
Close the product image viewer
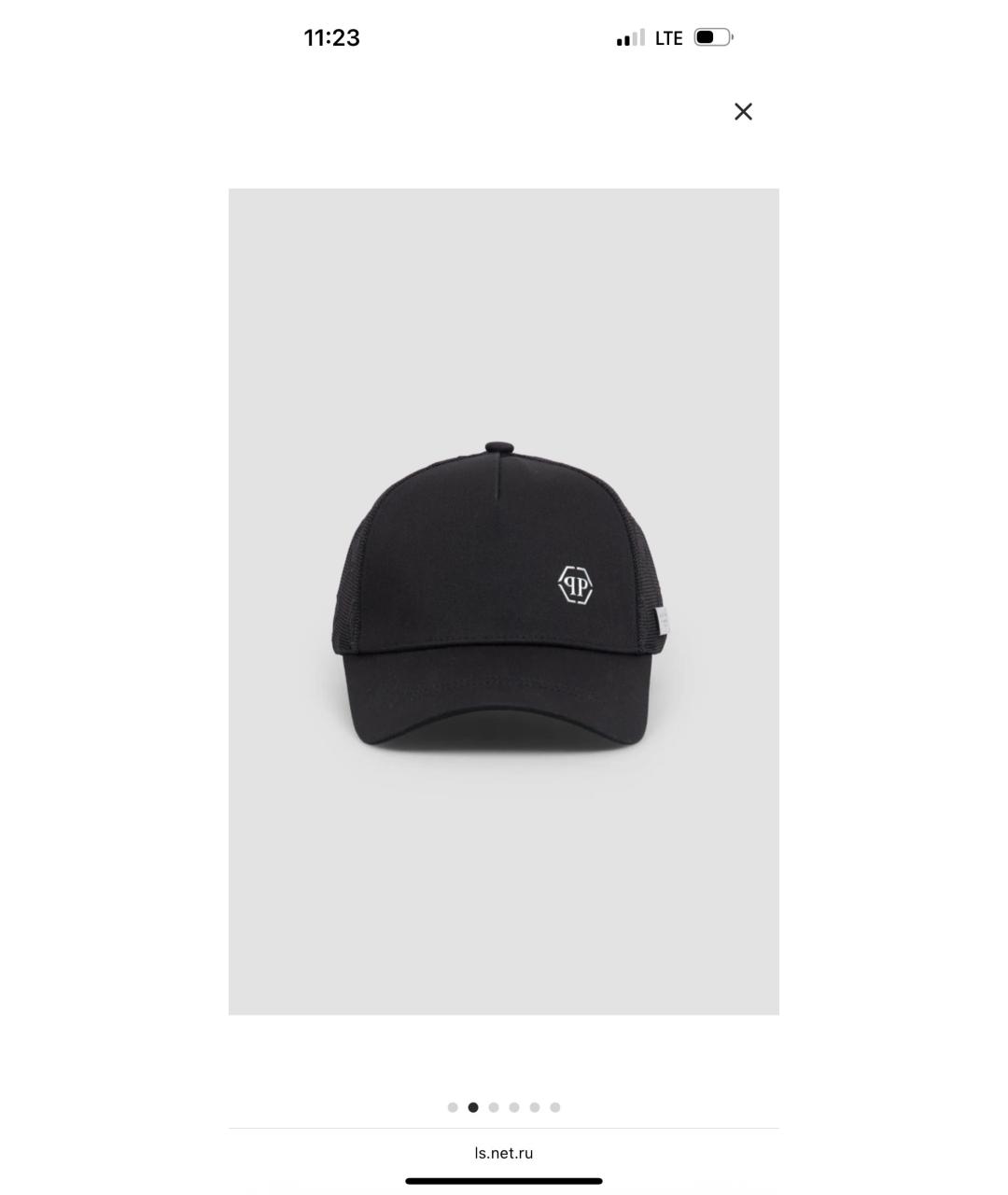743,112
